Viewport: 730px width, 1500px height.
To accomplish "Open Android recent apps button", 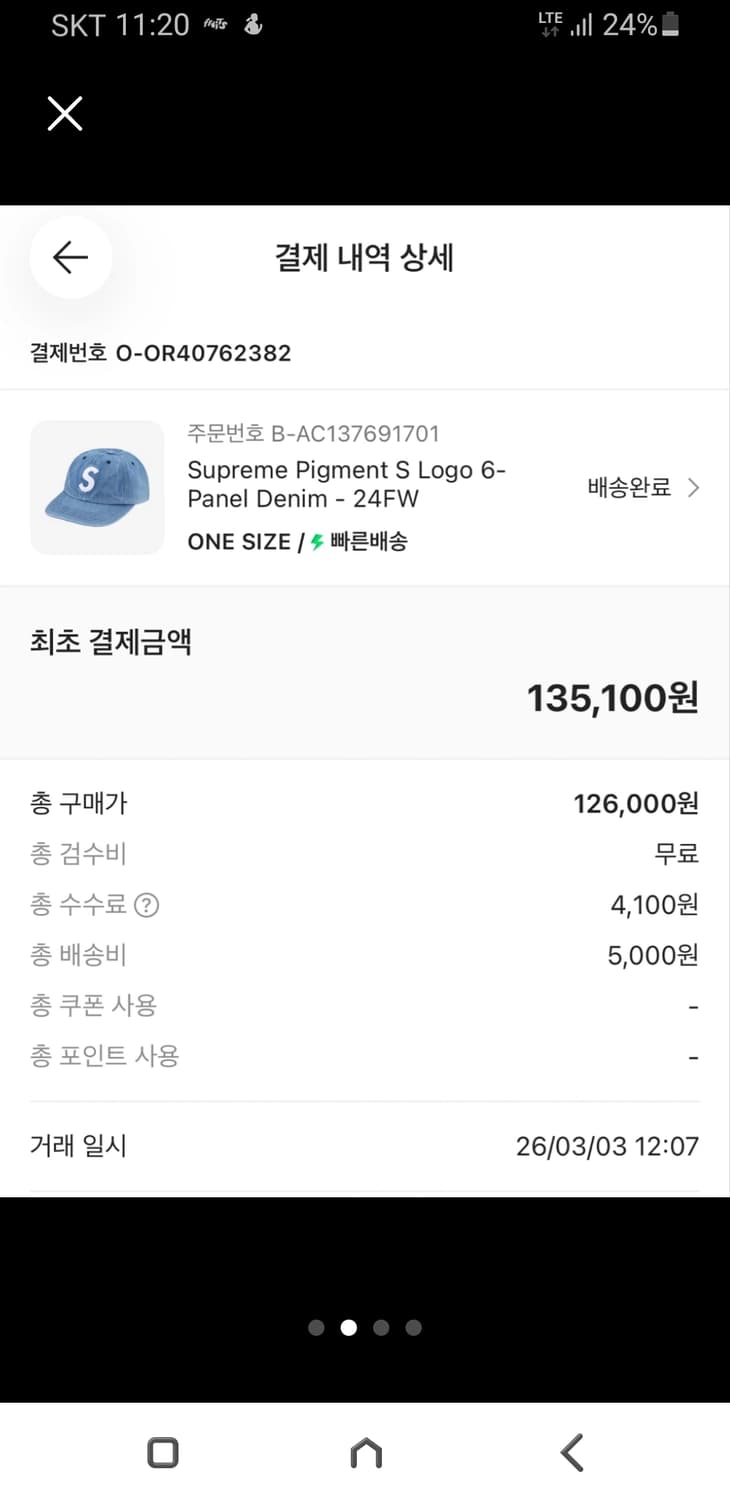I will coord(161,1452).
